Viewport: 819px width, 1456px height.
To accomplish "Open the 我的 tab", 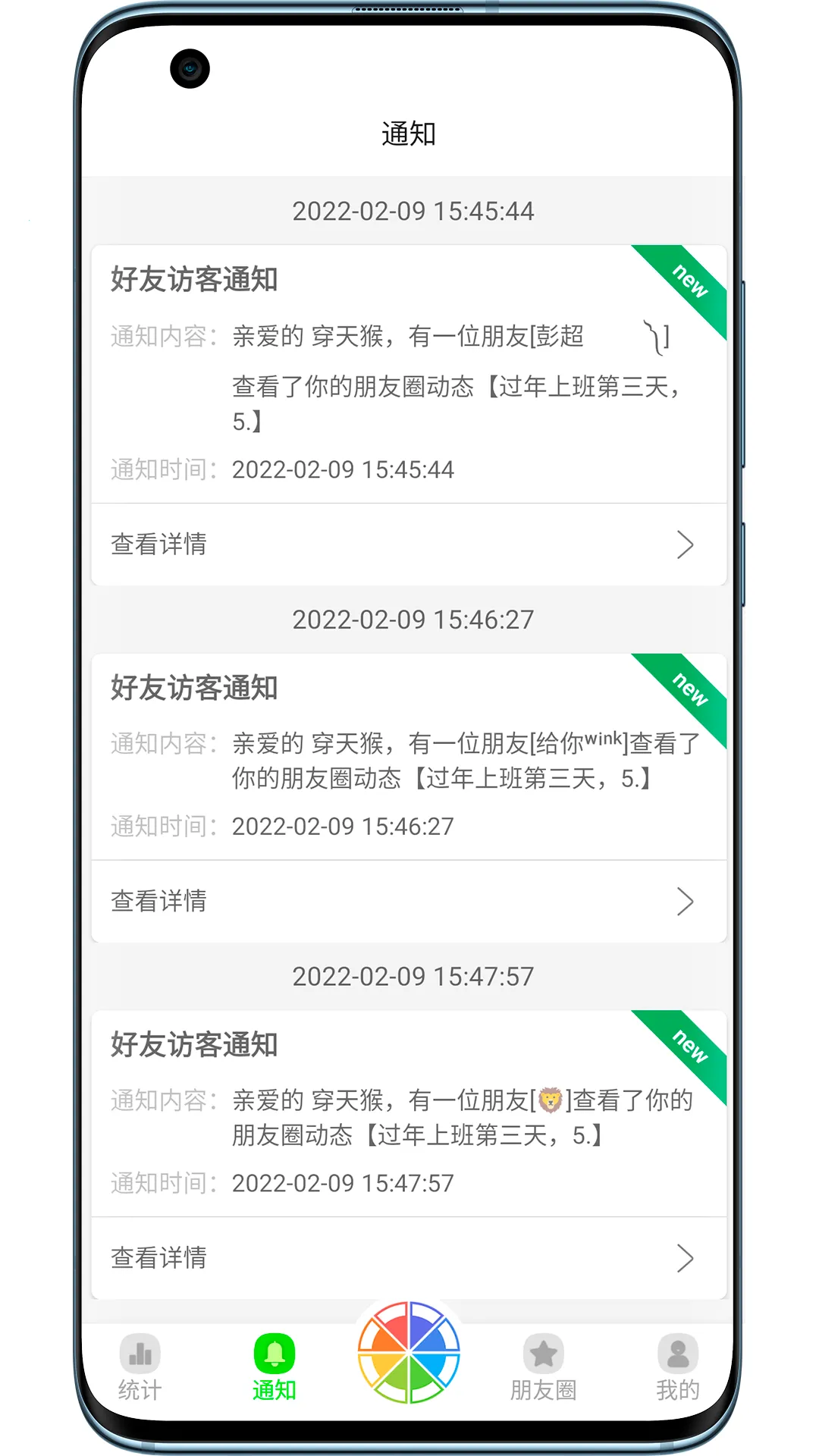I will coord(677,1365).
